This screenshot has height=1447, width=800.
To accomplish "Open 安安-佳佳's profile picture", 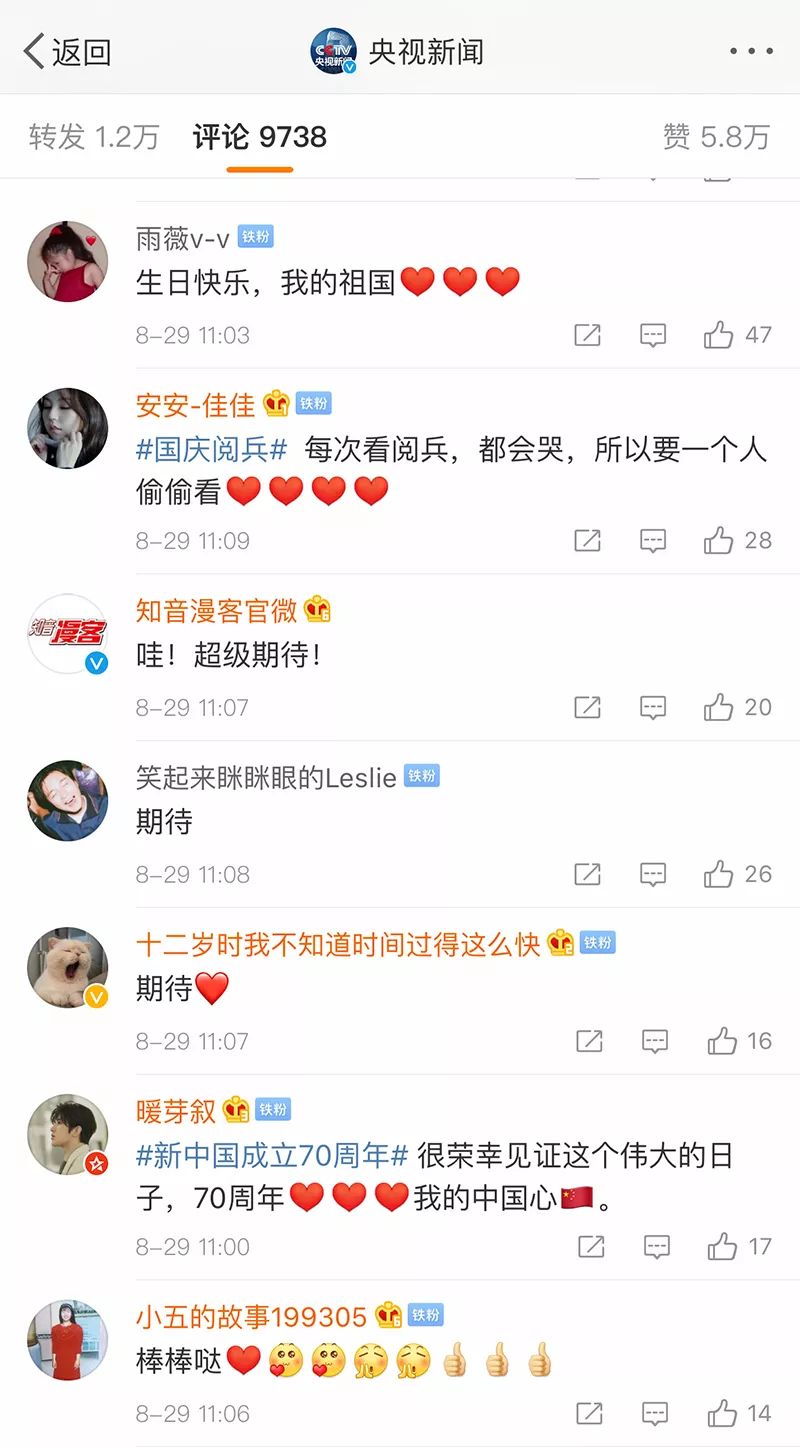I will tap(68, 428).
